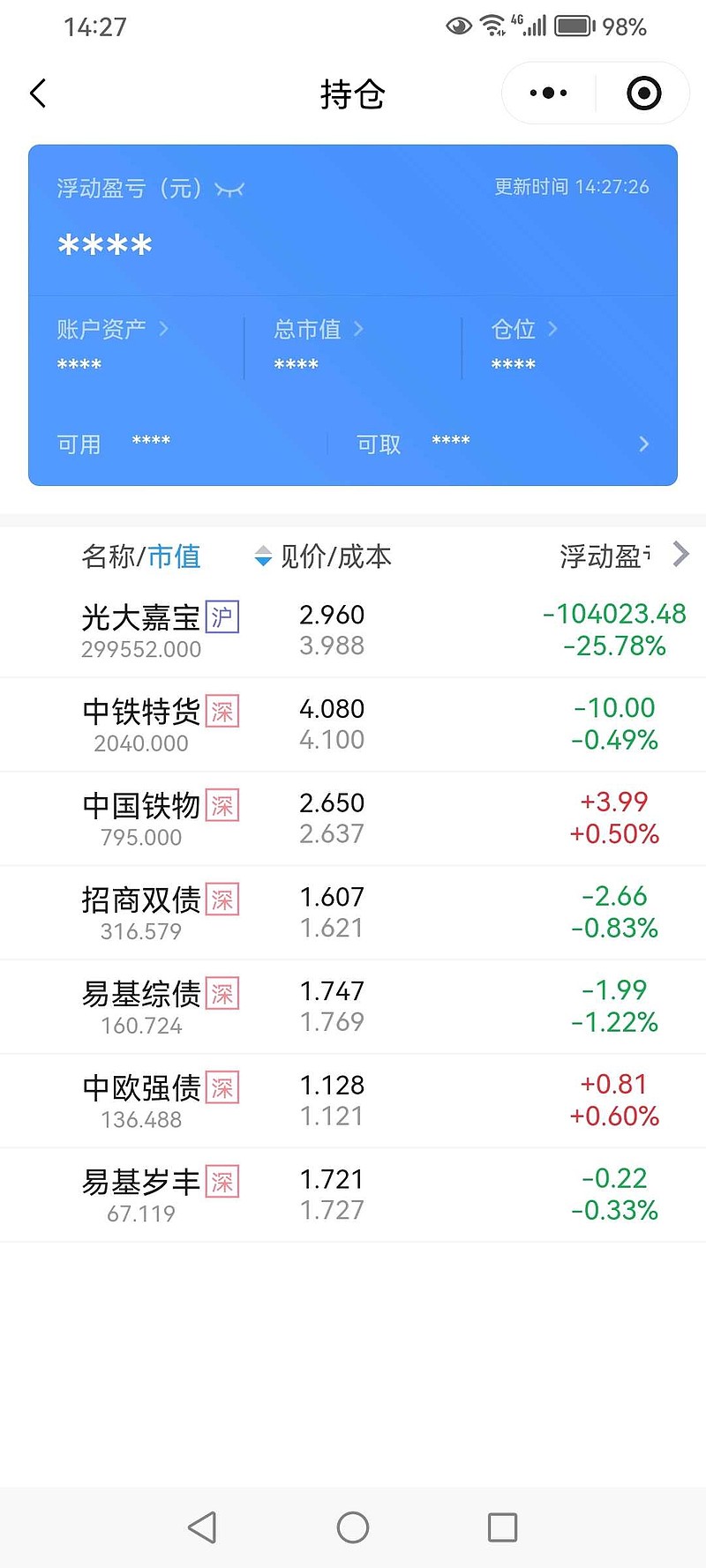This screenshot has height=1568, width=706.
Task: Tap the back arrow on the 持仓 page
Action: point(37,92)
